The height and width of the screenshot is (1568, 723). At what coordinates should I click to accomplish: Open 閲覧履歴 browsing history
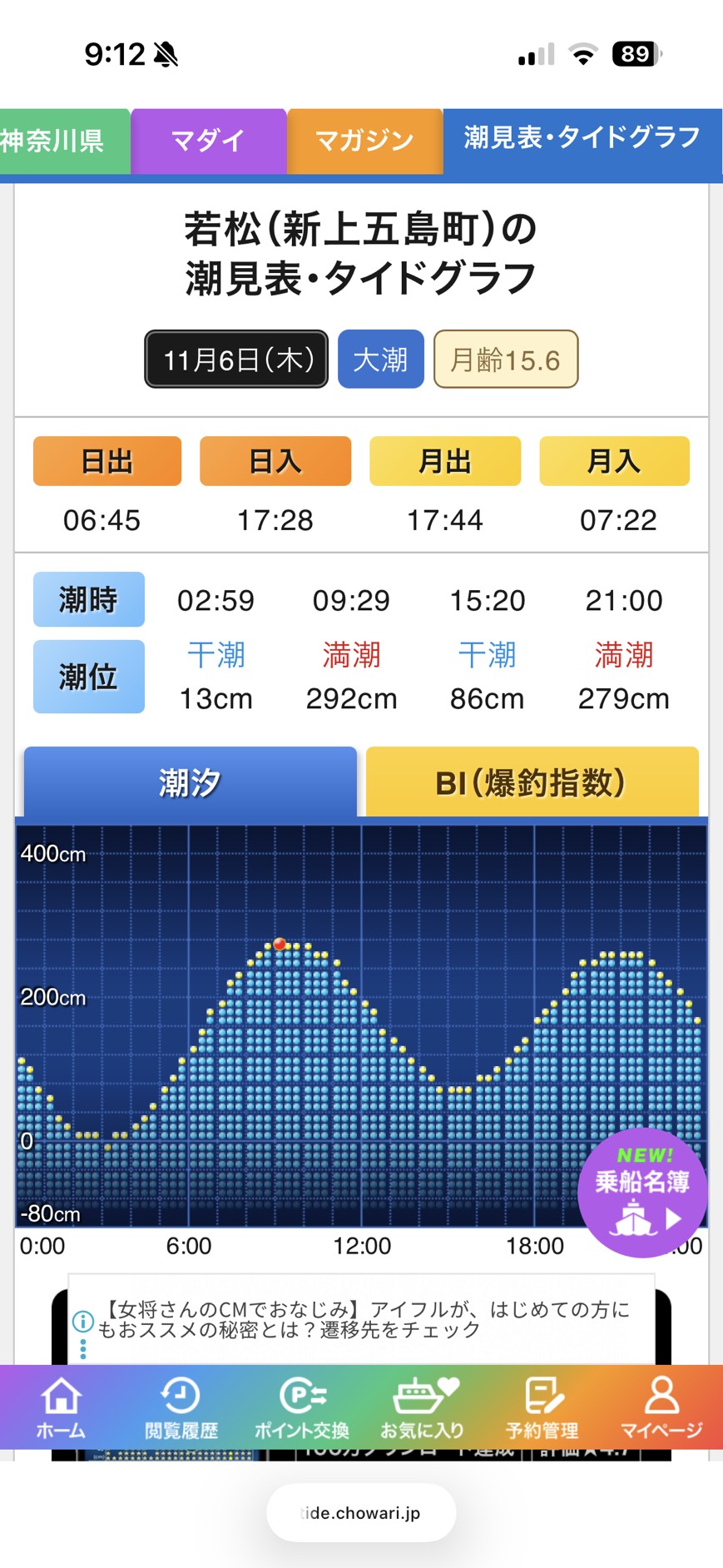pyautogui.click(x=181, y=1408)
